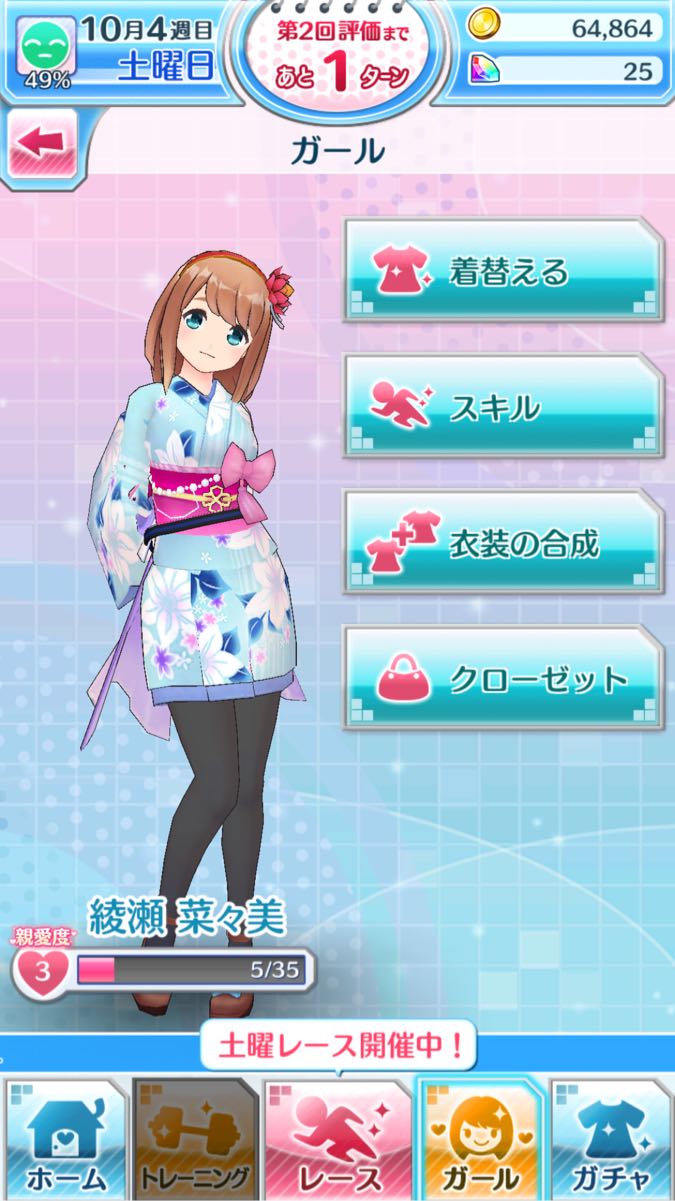This screenshot has height=1201, width=675.
Task: Open the レース tab
Action: [x=337, y=1140]
